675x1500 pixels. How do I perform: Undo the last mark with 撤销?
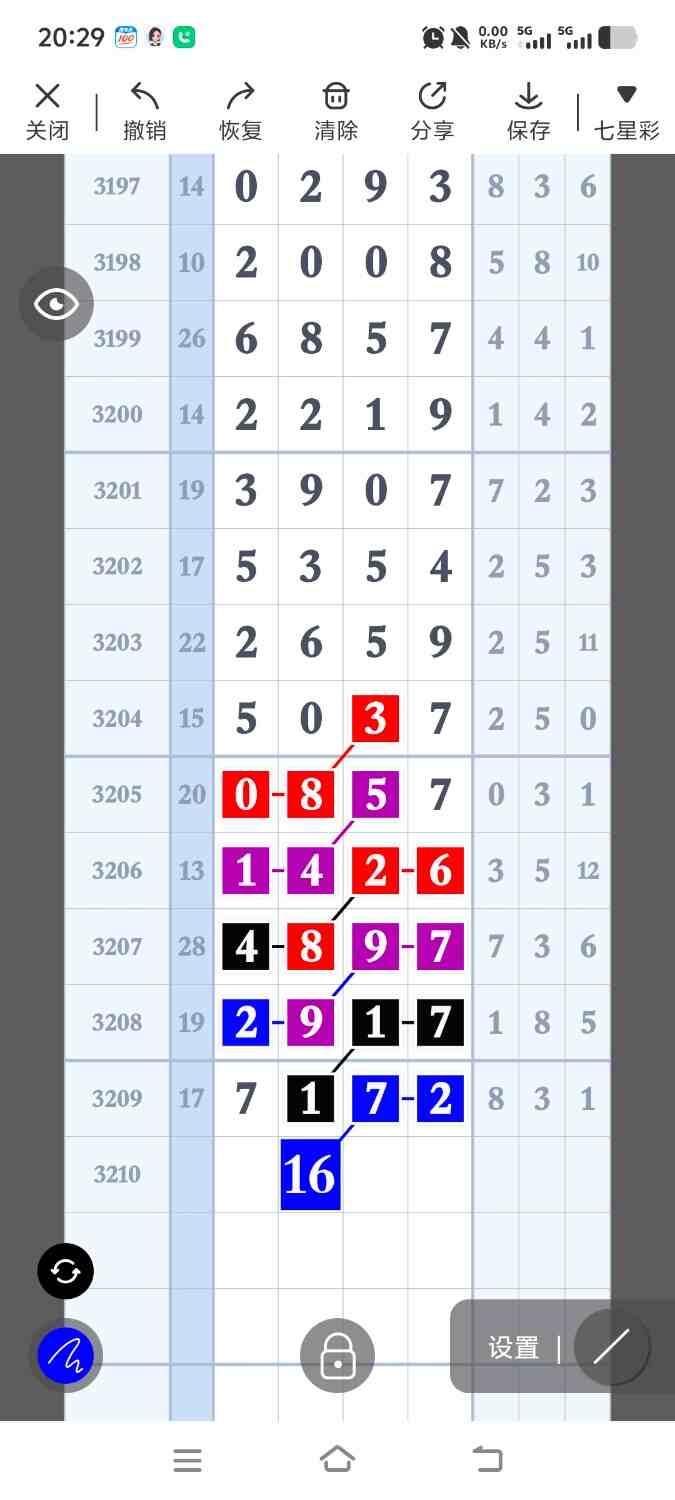coord(144,111)
